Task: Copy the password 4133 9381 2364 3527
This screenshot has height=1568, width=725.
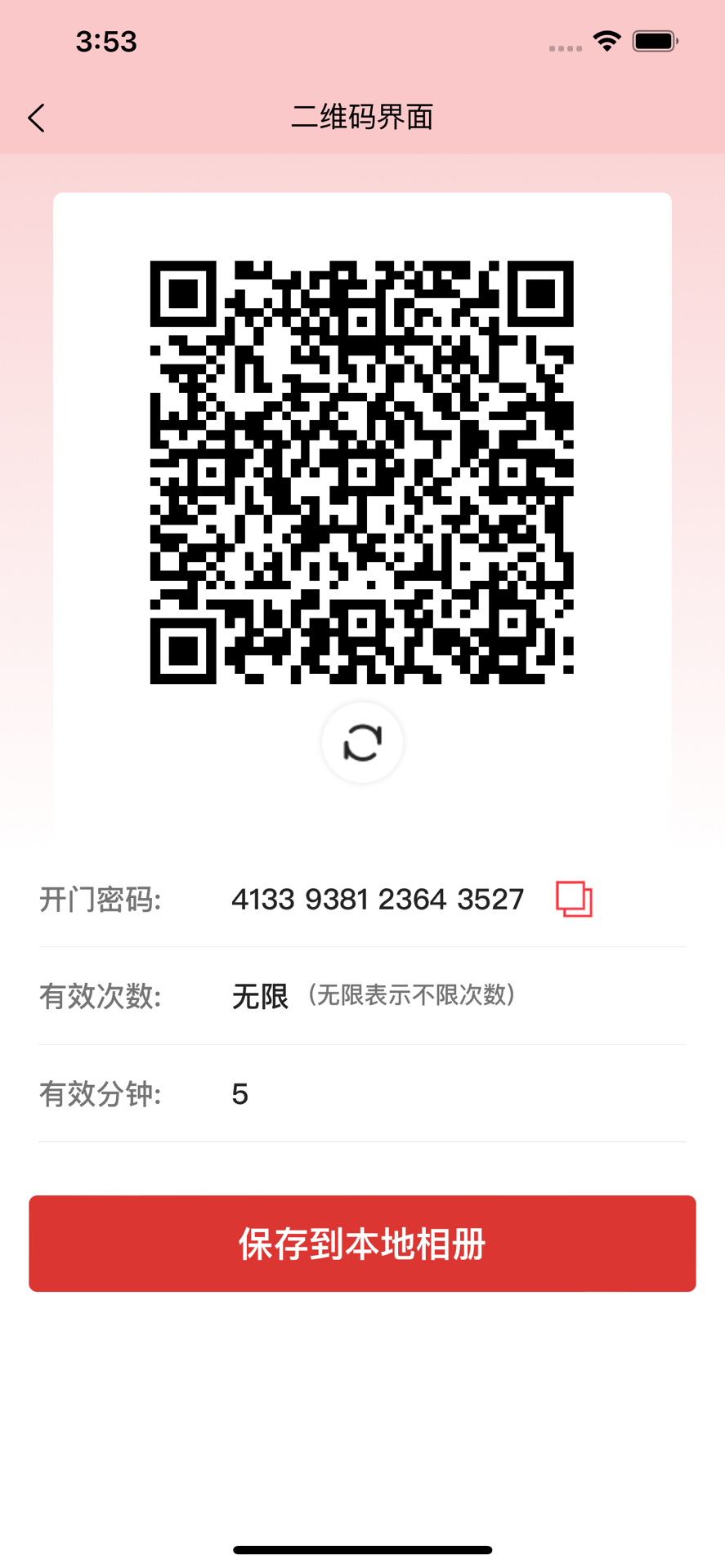Action: point(378,899)
